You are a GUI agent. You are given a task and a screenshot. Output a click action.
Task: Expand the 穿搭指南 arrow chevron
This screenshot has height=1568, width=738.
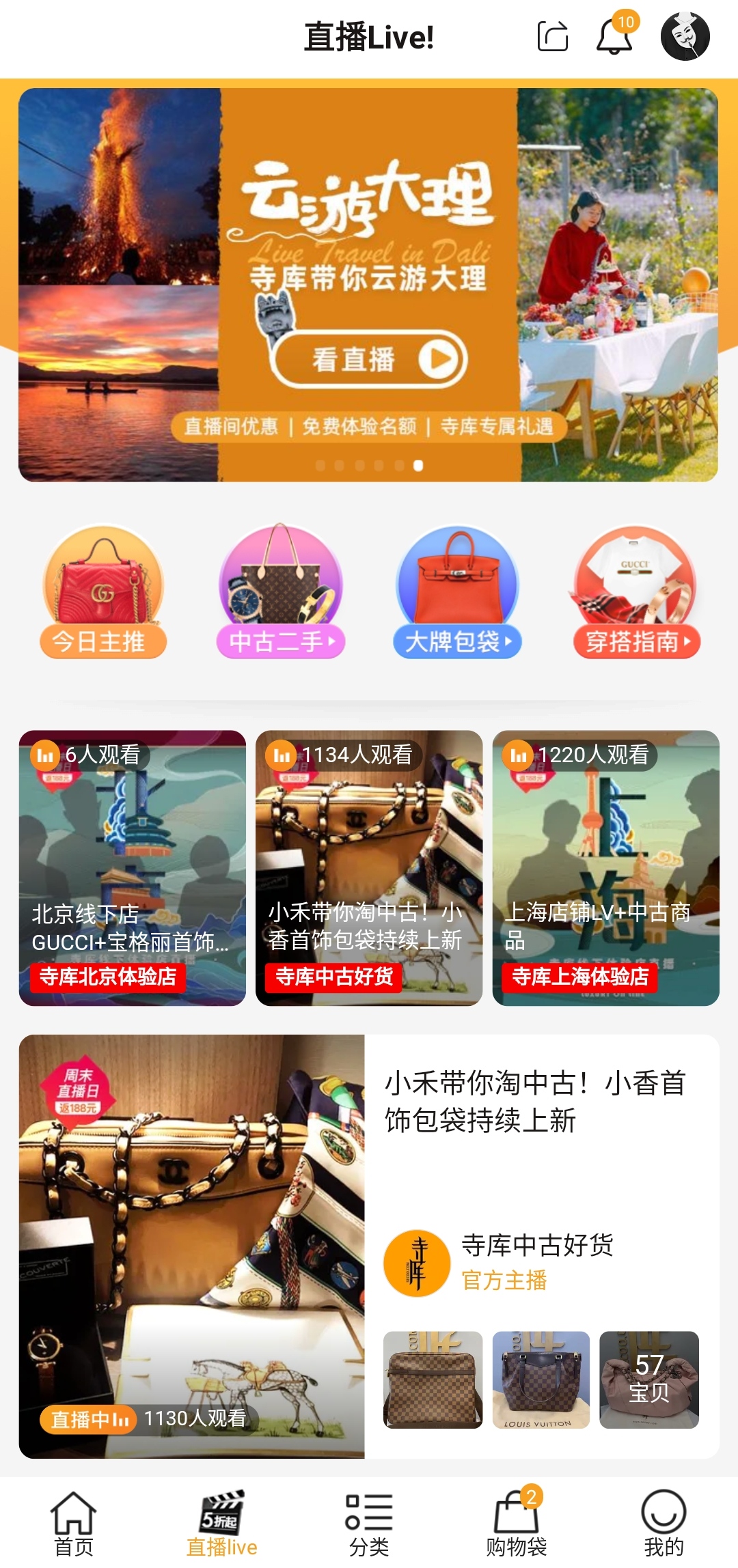coord(687,642)
